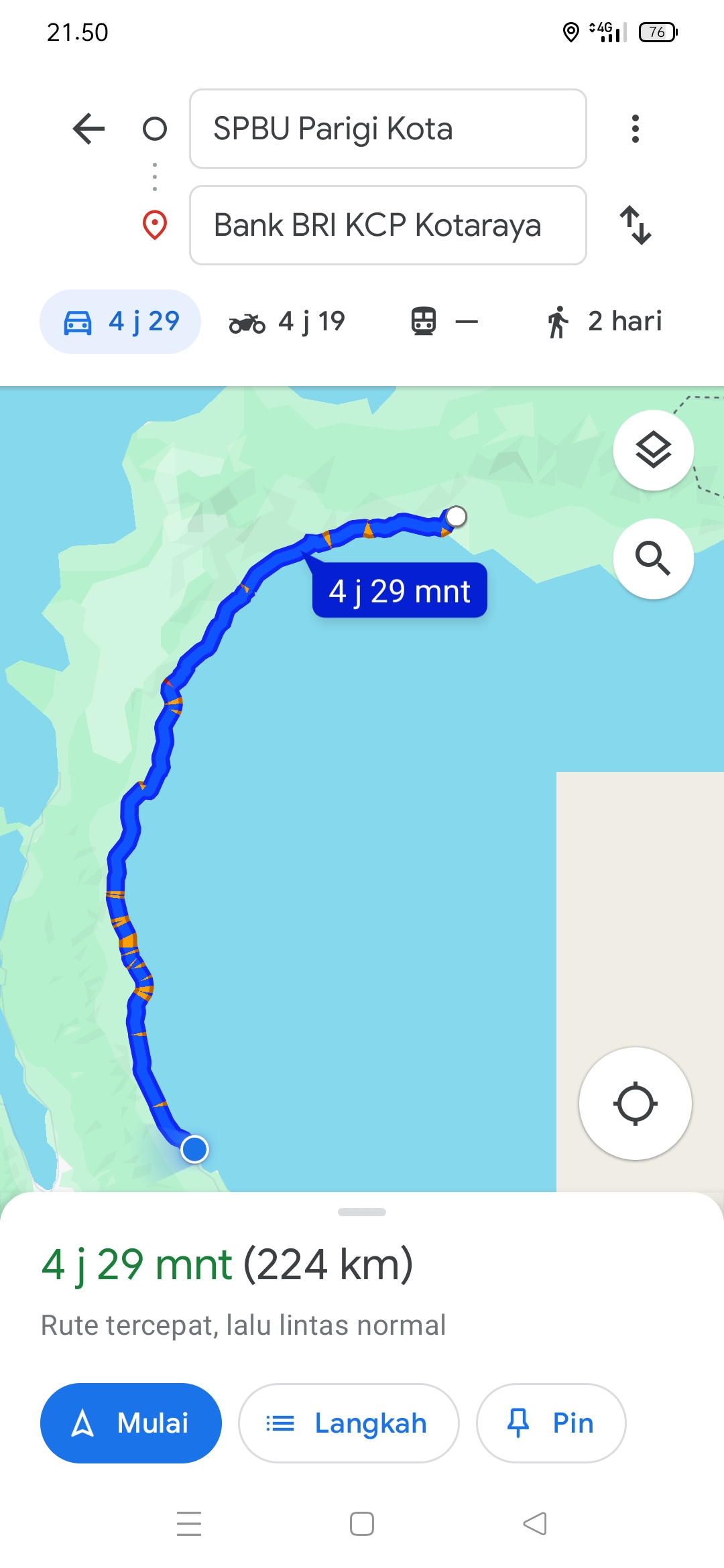This screenshot has width=724, height=1568.
Task: Open the three-dot overflow menu
Action: [635, 129]
